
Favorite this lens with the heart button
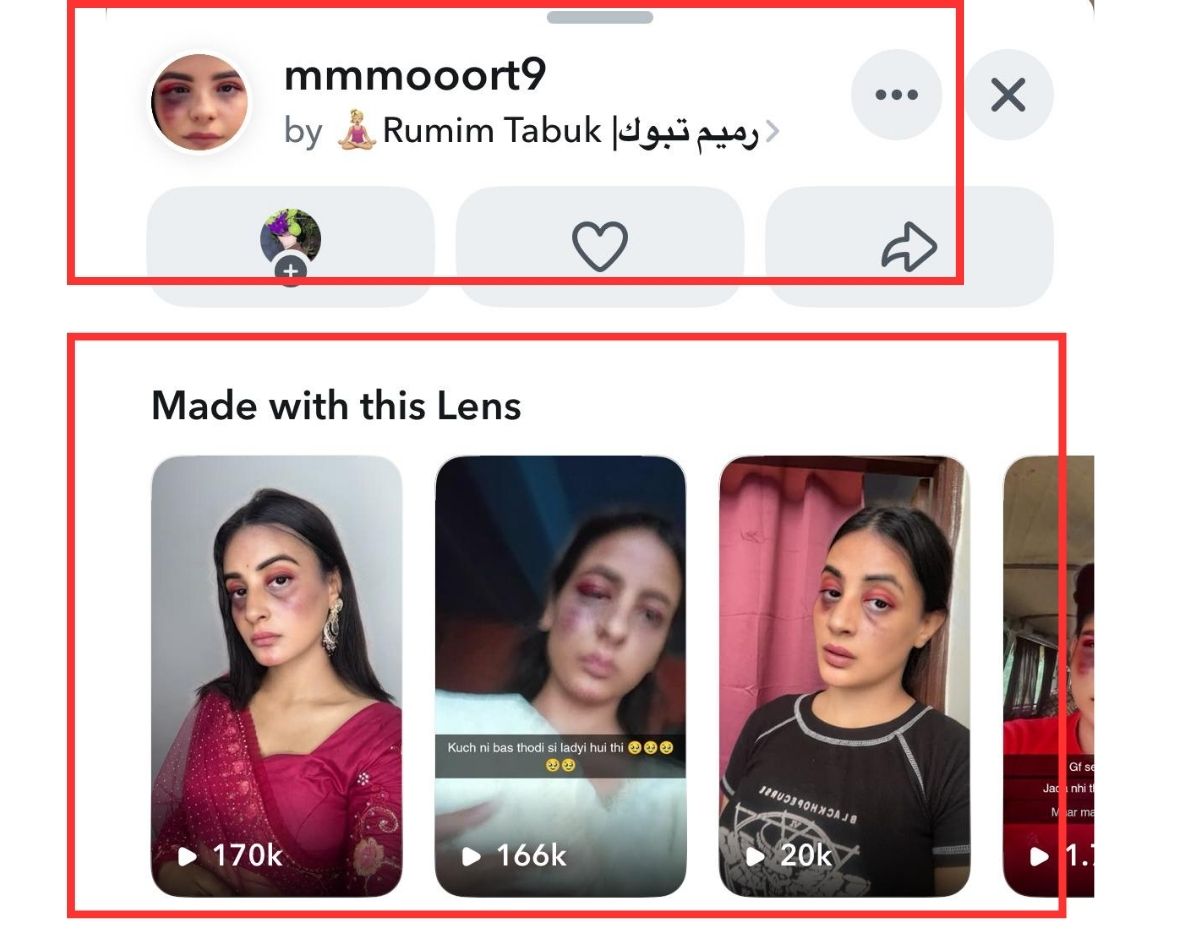(x=599, y=246)
